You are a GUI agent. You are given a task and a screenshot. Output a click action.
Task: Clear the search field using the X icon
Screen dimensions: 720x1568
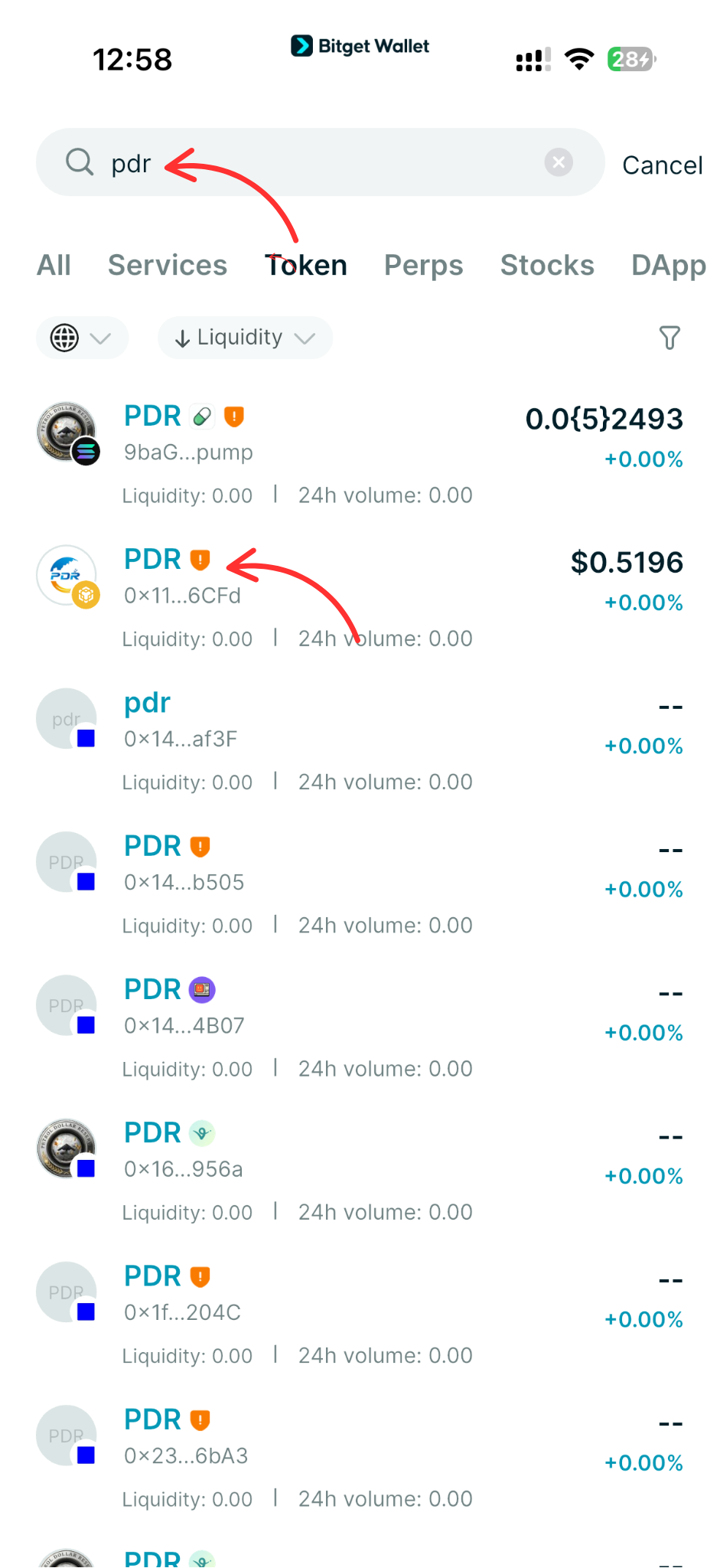pos(558,162)
